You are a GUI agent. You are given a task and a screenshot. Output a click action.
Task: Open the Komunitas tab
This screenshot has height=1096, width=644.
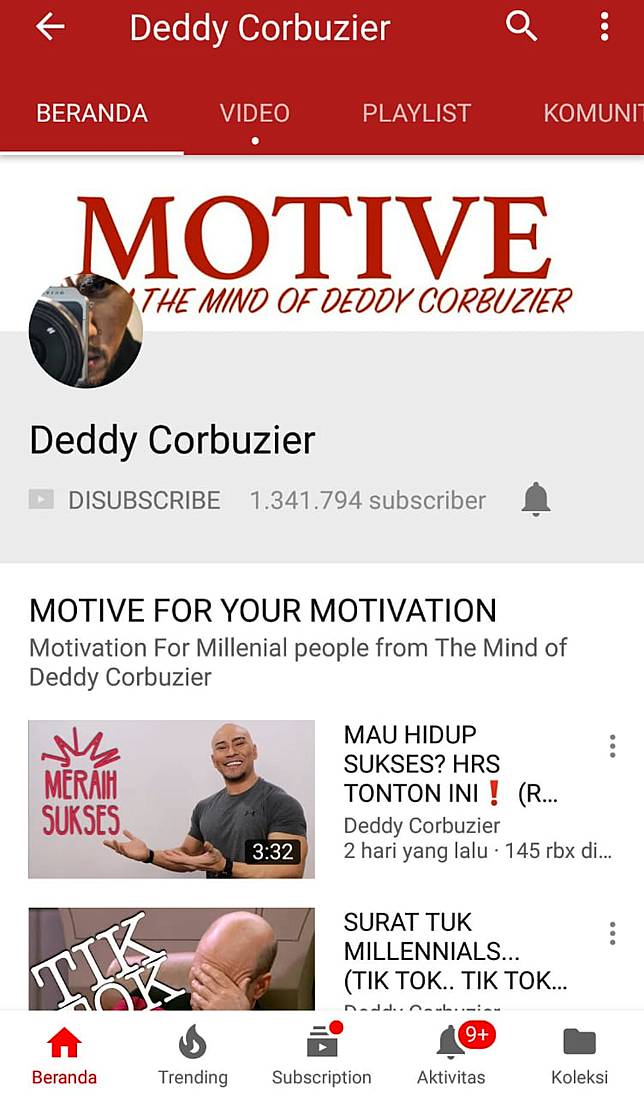point(592,113)
